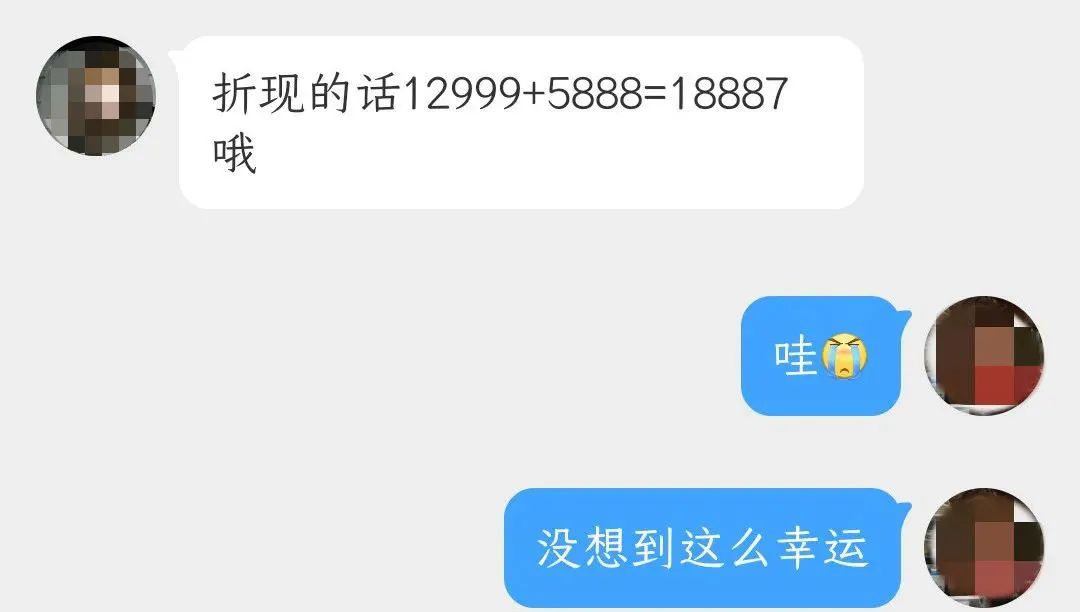Open the profile avatar beside 没想到这么幸运
Viewport: 1080px width, 612px height.
click(984, 548)
